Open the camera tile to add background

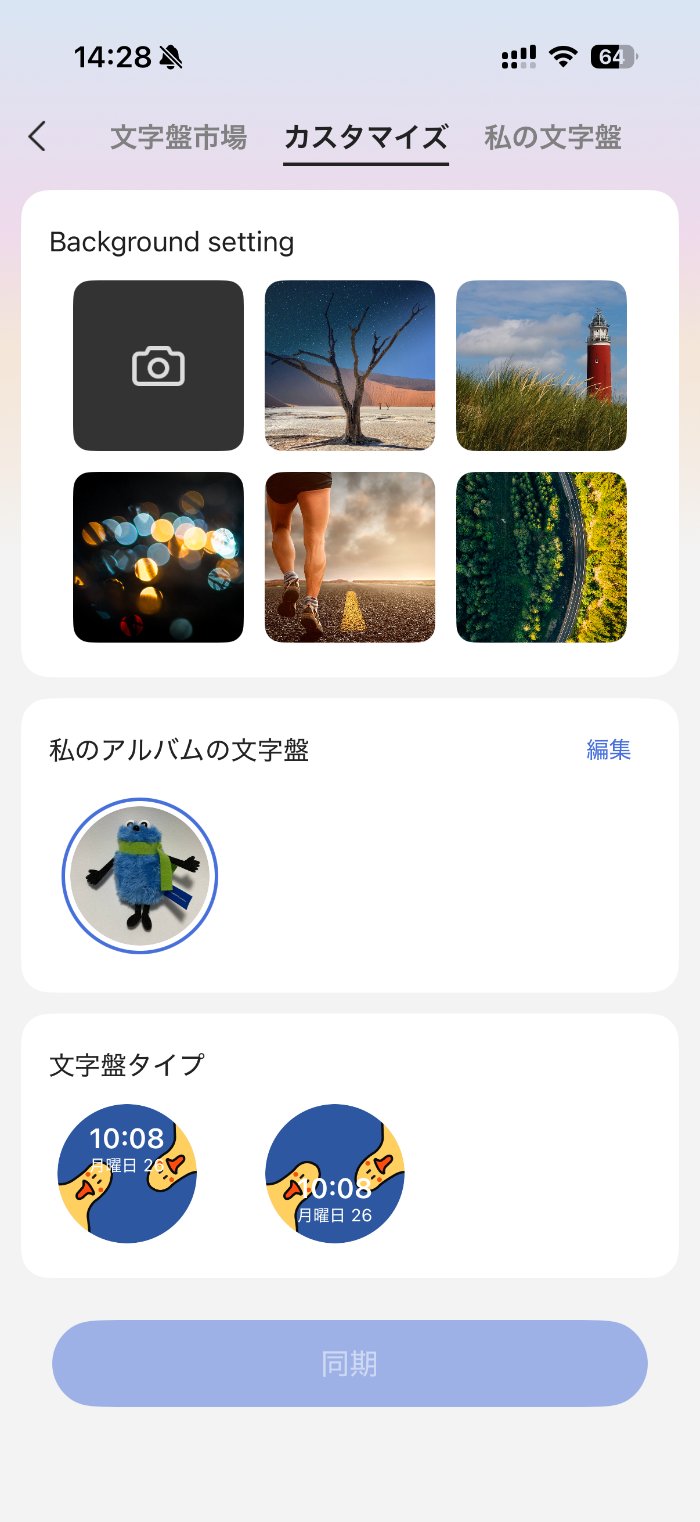(x=158, y=366)
